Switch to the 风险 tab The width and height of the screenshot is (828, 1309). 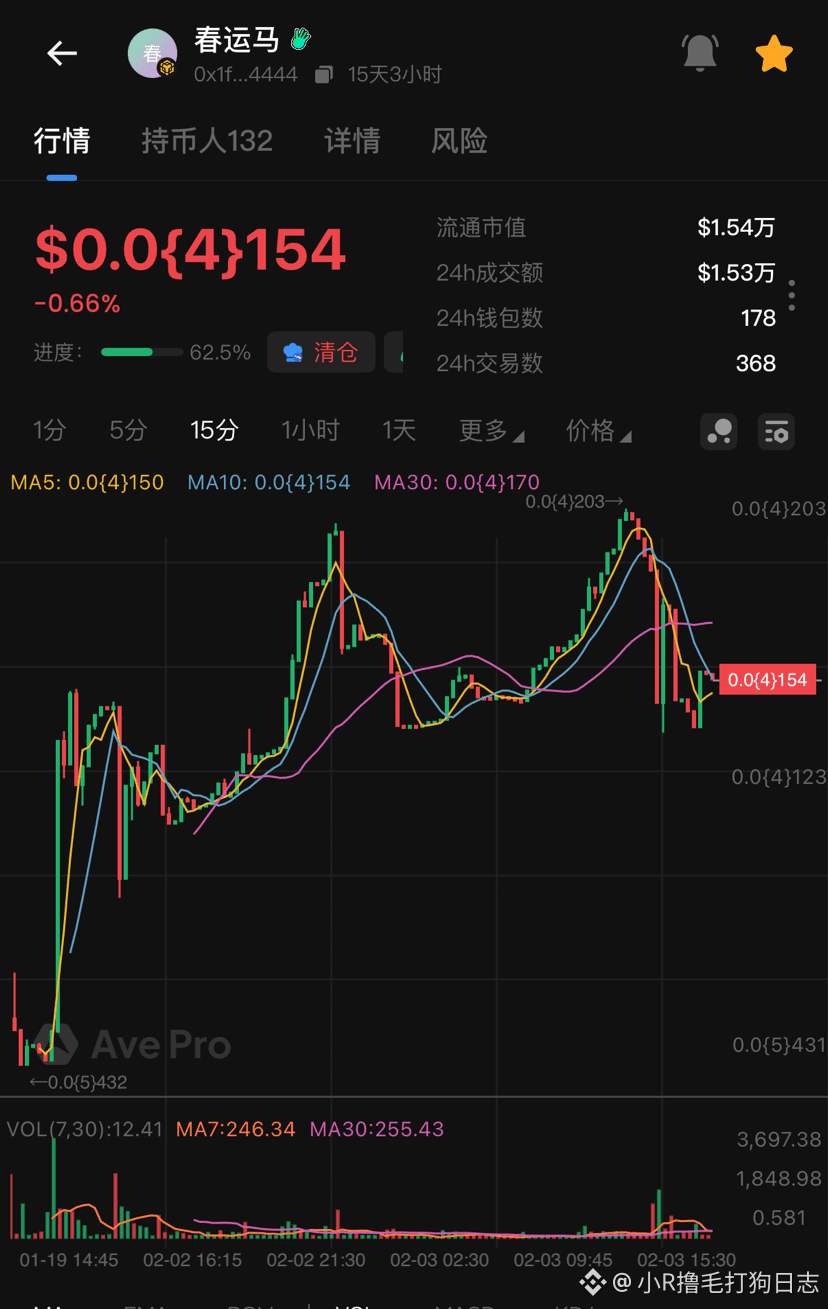coord(459,141)
